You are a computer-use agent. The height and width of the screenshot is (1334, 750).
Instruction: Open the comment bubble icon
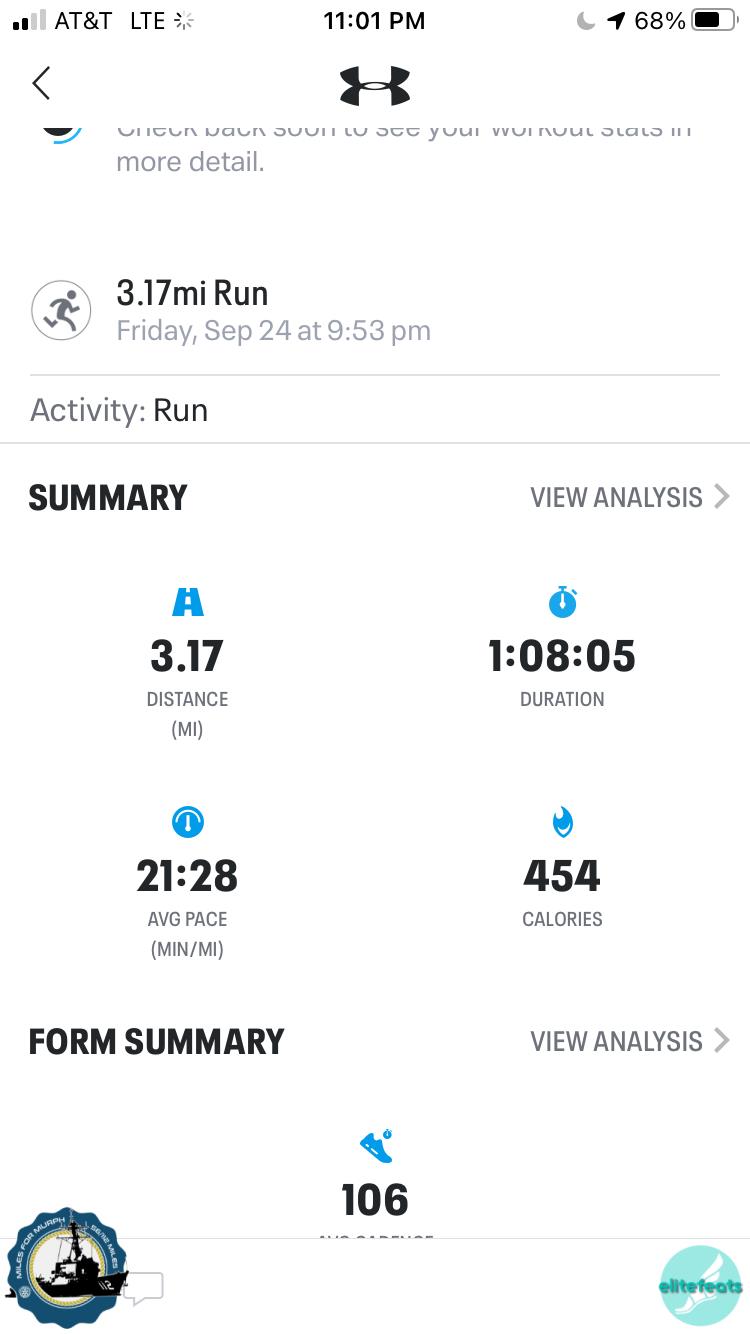(x=143, y=1288)
